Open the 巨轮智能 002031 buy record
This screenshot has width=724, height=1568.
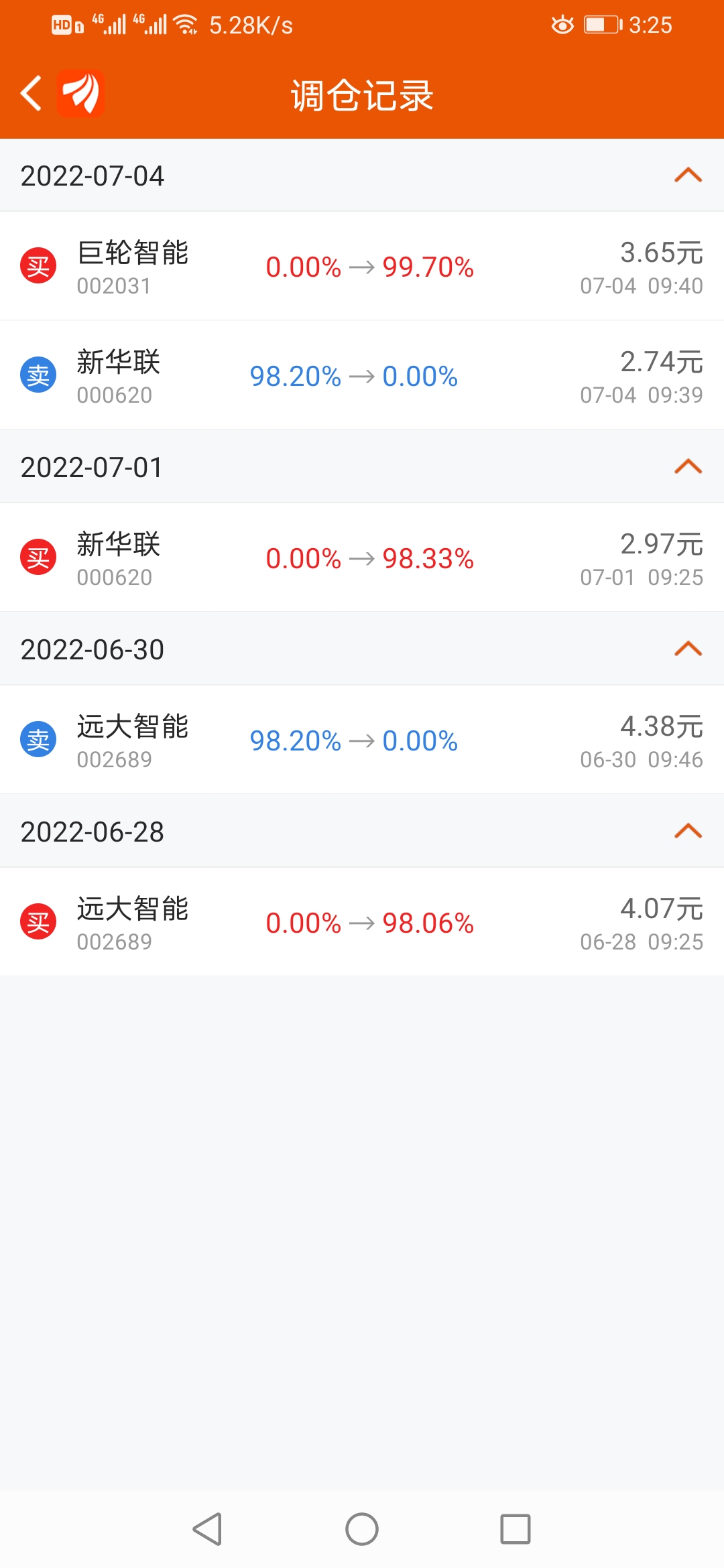click(x=362, y=266)
